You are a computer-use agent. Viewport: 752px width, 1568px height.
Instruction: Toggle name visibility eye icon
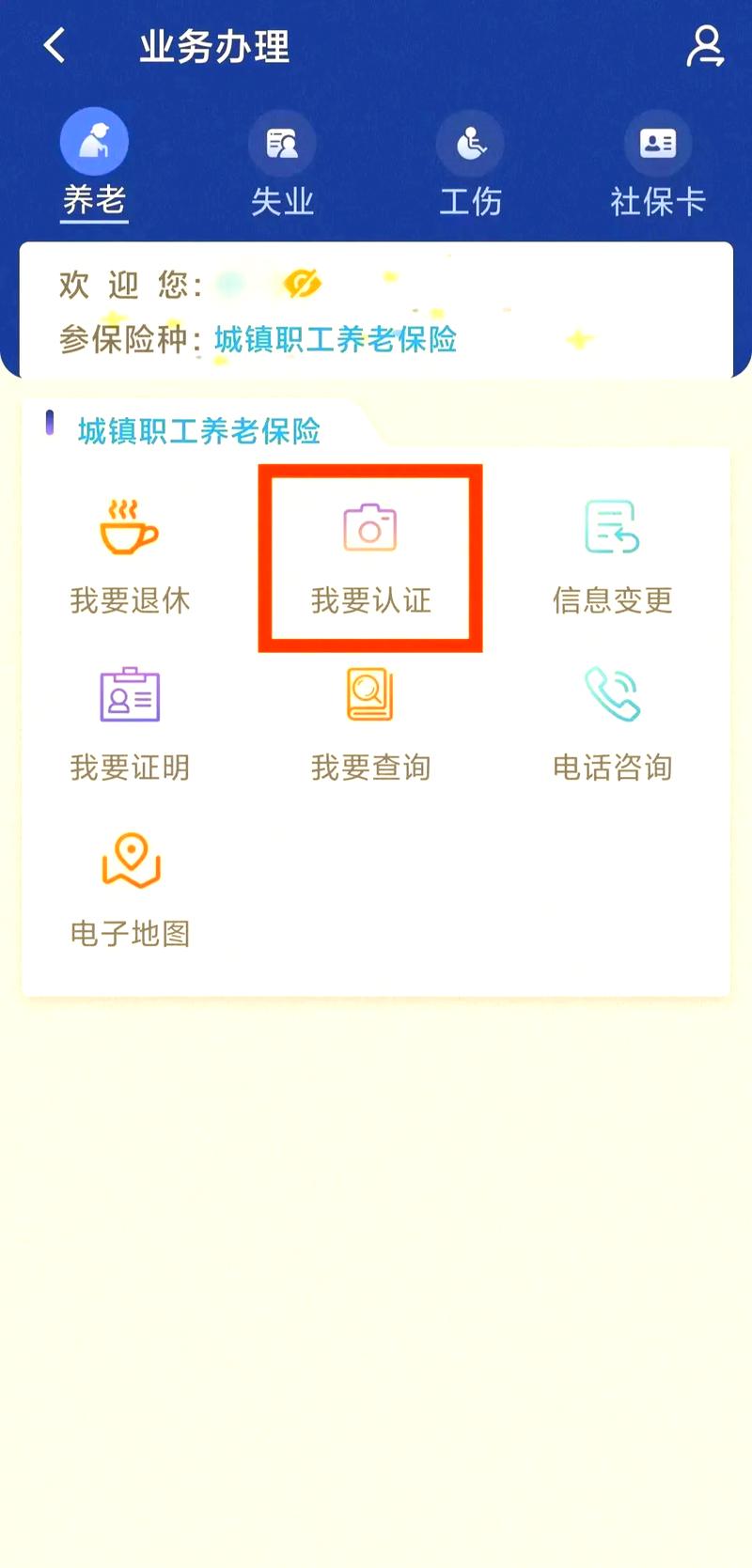point(302,283)
